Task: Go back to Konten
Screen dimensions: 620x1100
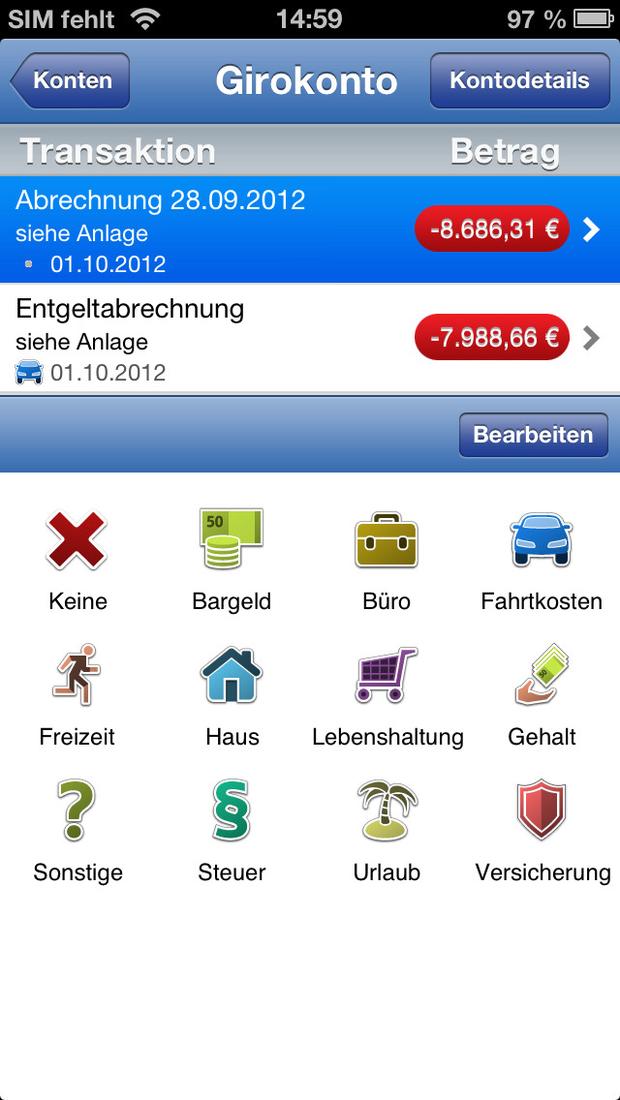Action: pos(70,80)
